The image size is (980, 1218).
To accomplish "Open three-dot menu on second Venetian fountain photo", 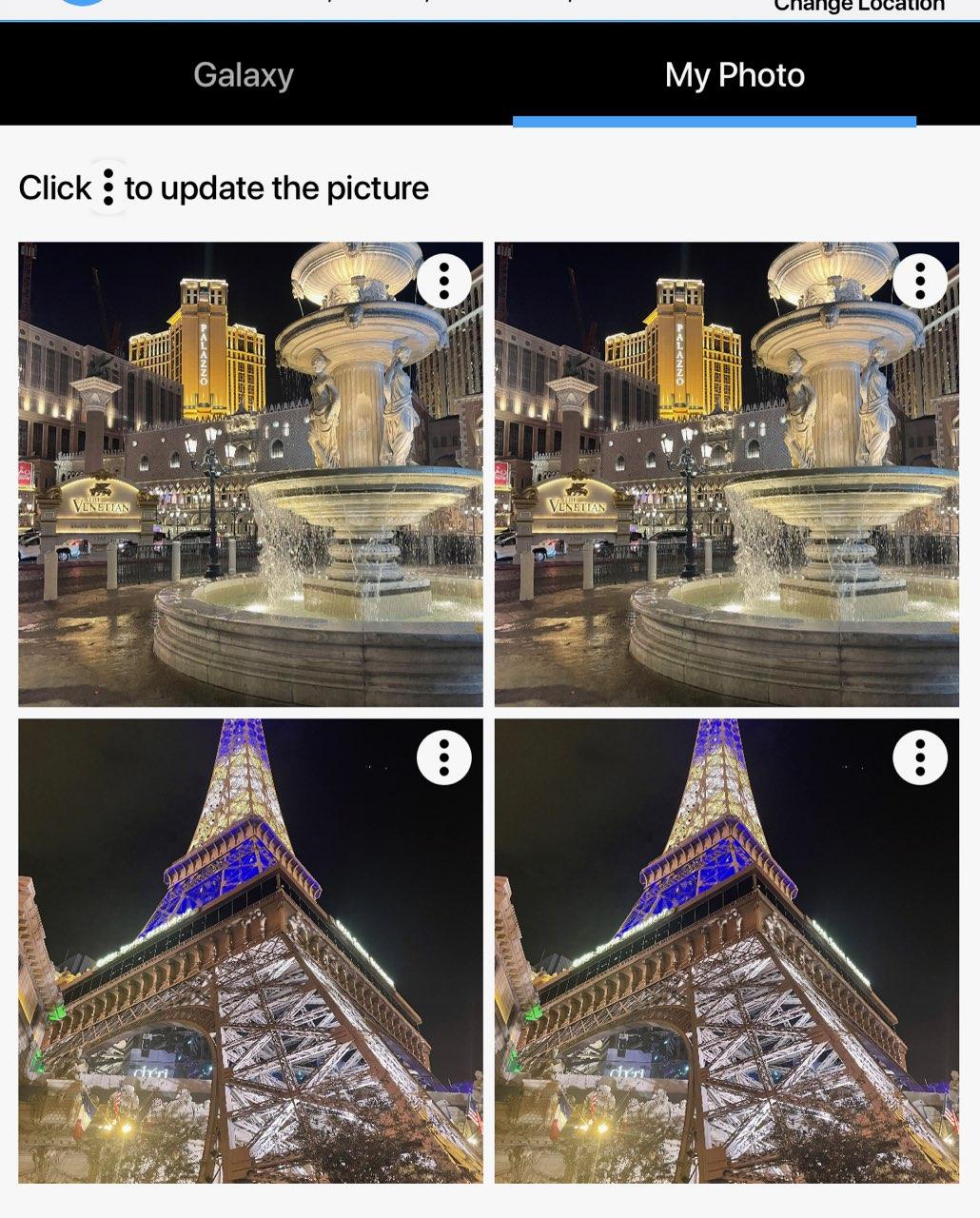I will 919,281.
